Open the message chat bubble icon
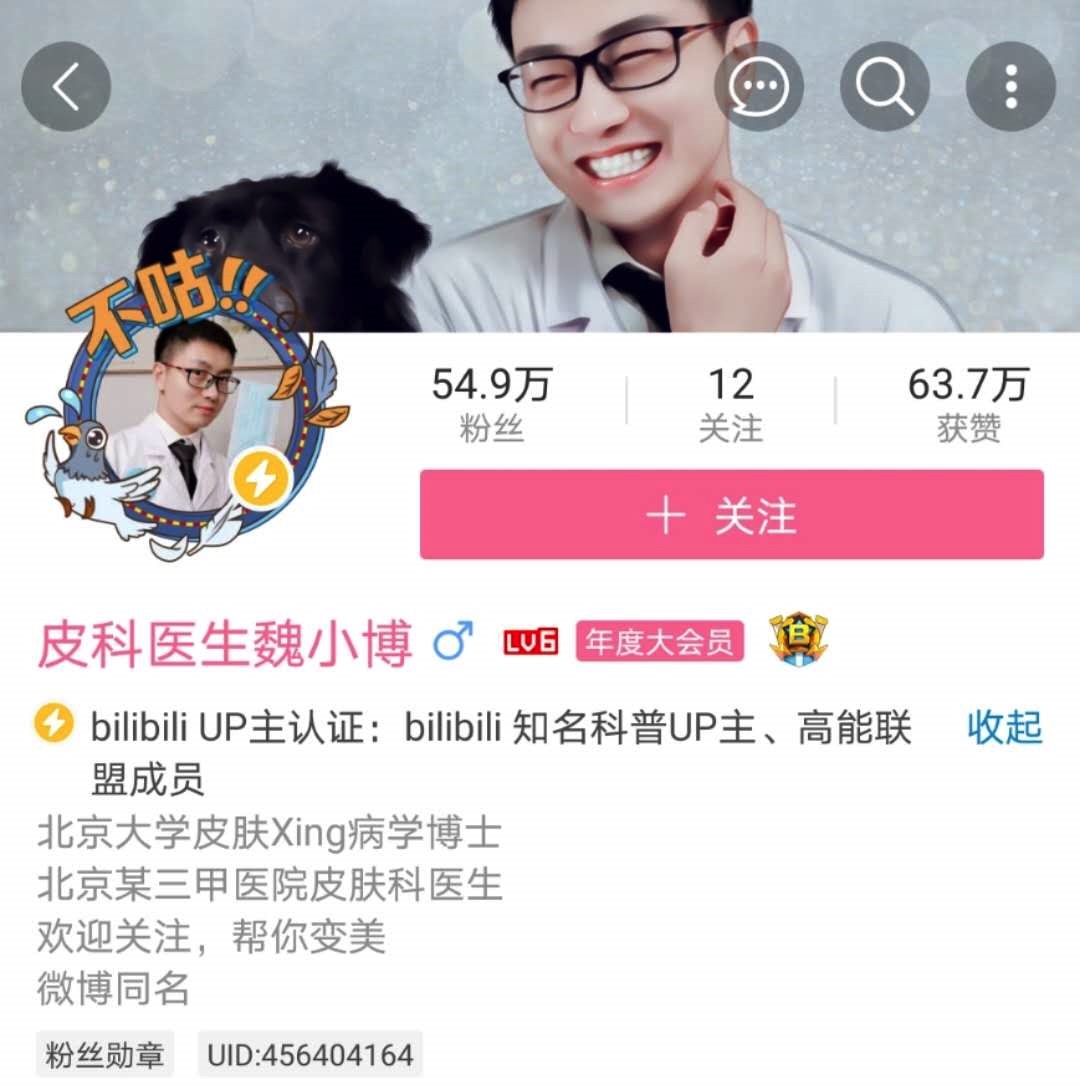 [x=759, y=87]
